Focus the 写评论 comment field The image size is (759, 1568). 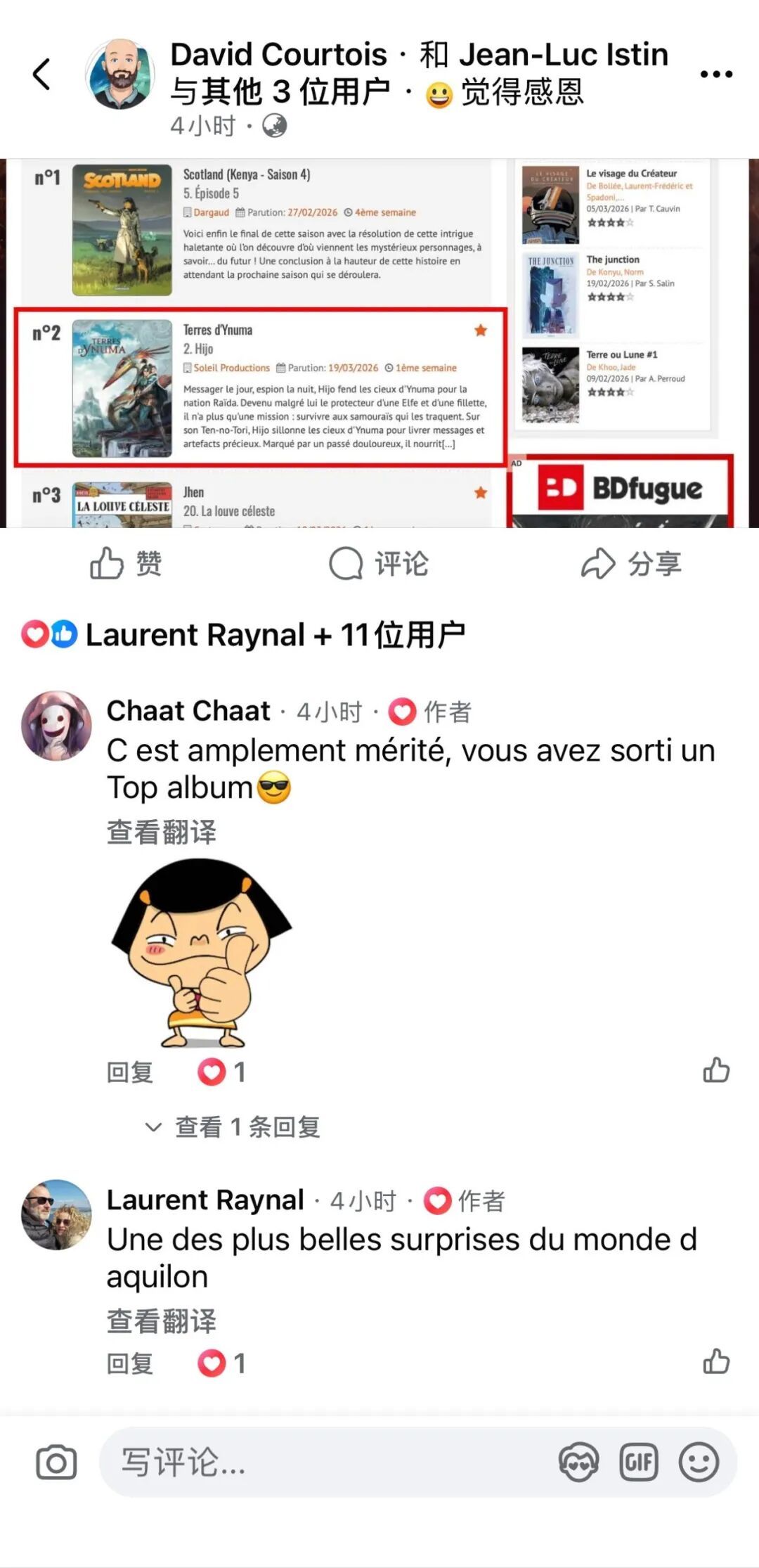323,1463
